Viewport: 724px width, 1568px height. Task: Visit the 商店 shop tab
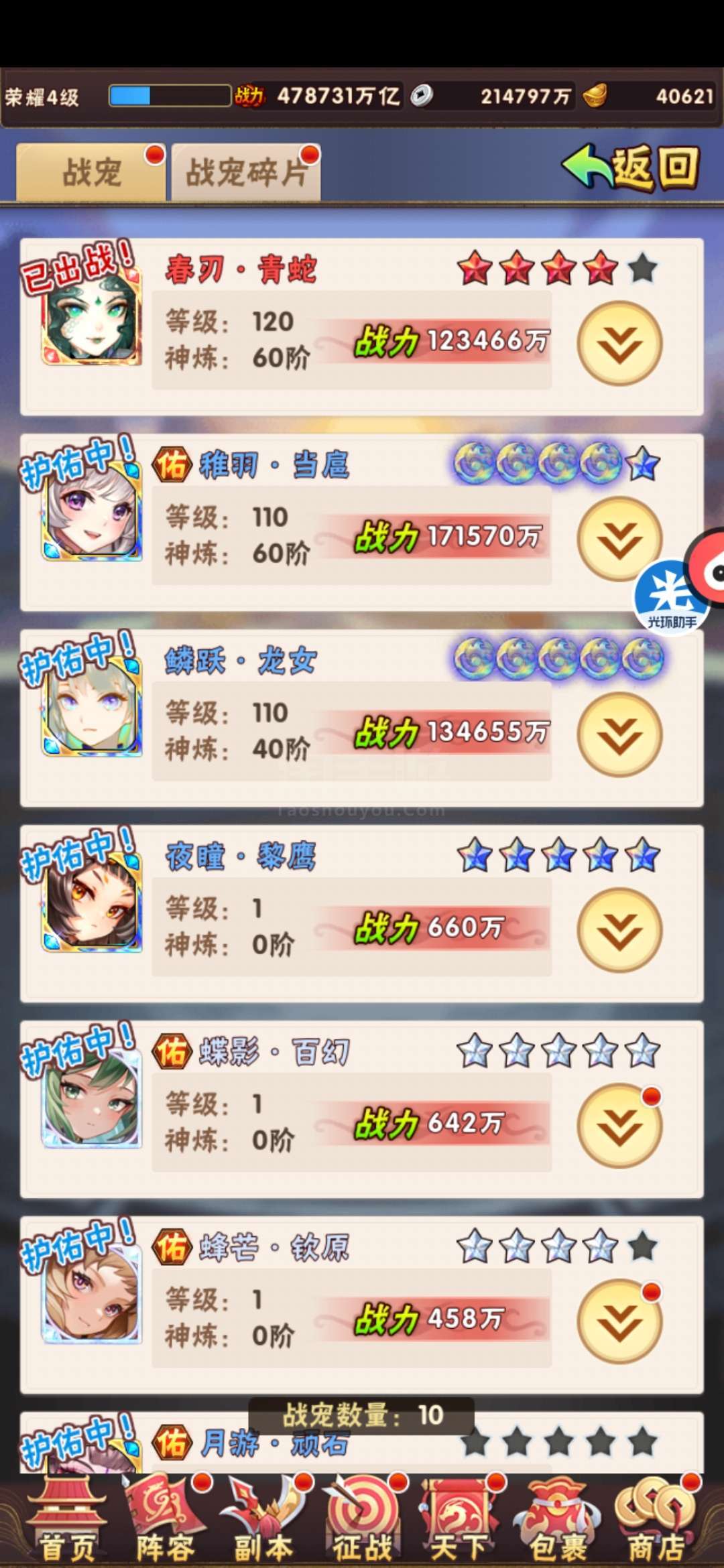click(x=657, y=1518)
